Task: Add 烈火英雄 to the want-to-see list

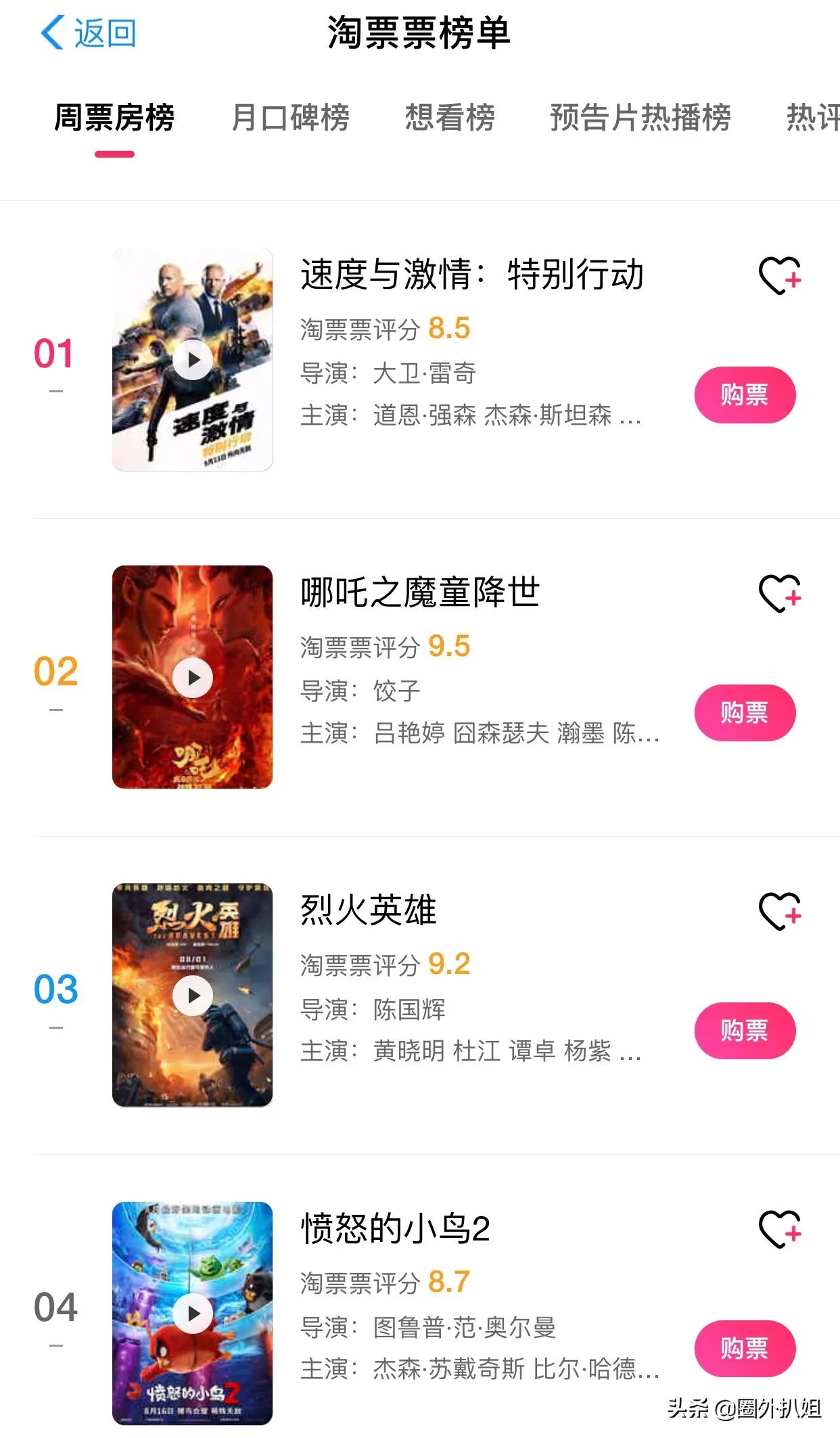Action: click(780, 911)
